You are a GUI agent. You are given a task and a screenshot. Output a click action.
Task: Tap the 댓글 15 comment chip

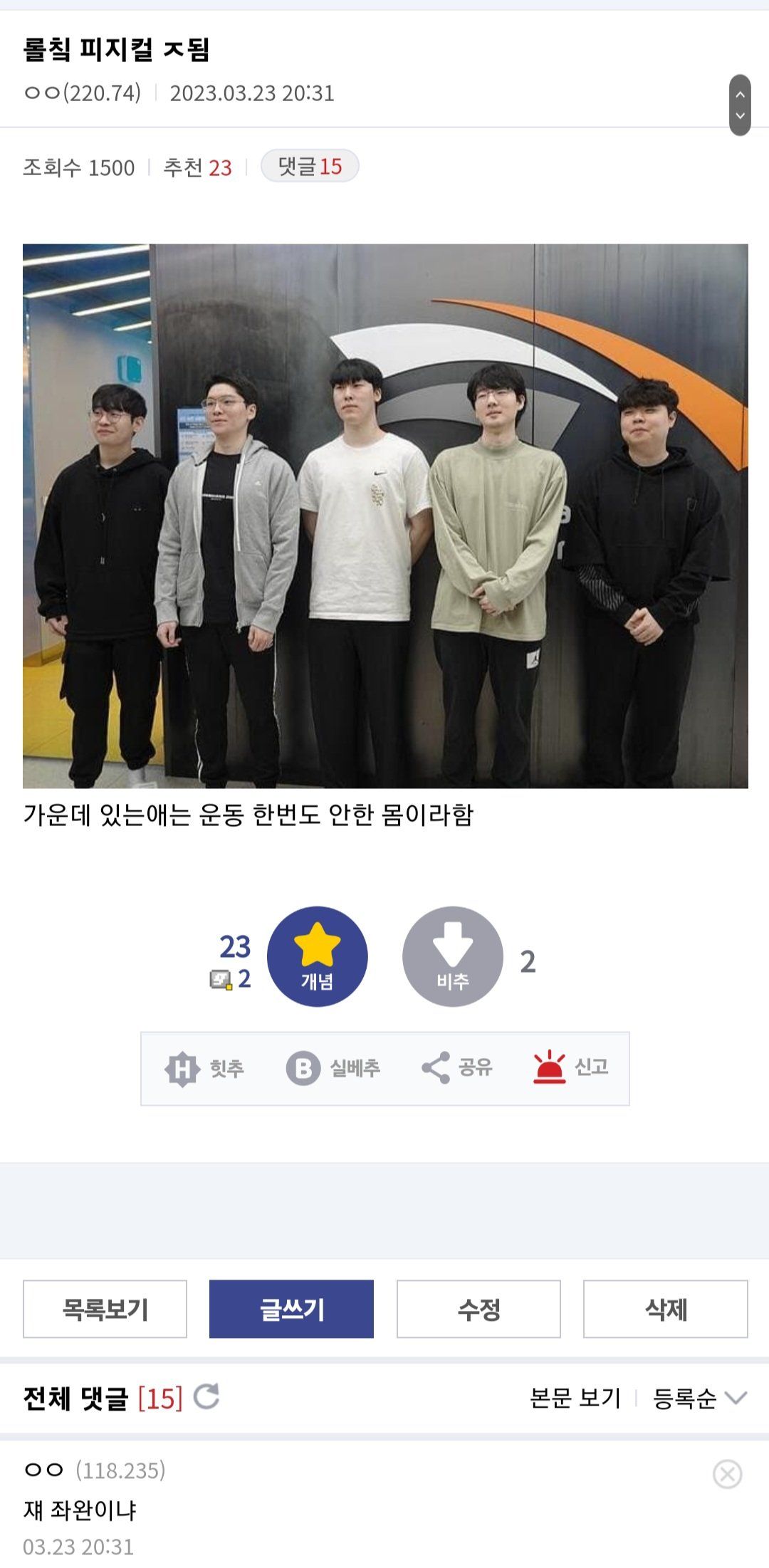pos(310,167)
